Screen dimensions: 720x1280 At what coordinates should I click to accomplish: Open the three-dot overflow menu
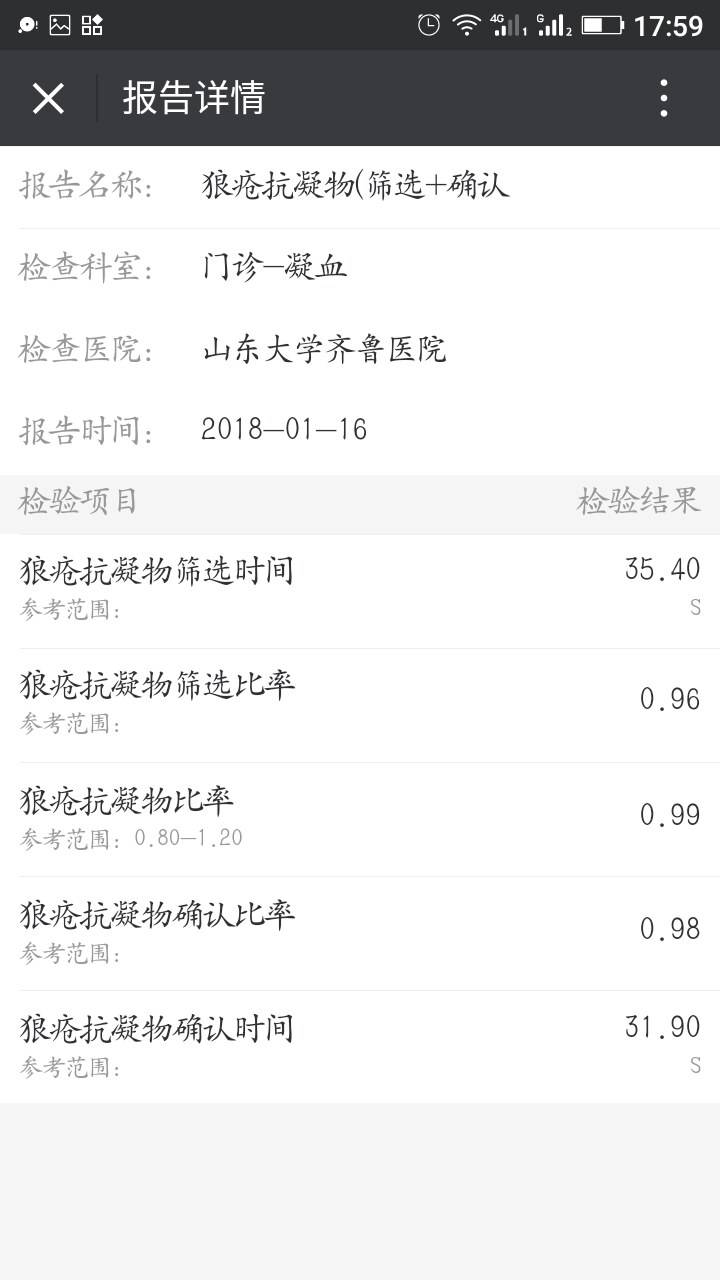(663, 99)
